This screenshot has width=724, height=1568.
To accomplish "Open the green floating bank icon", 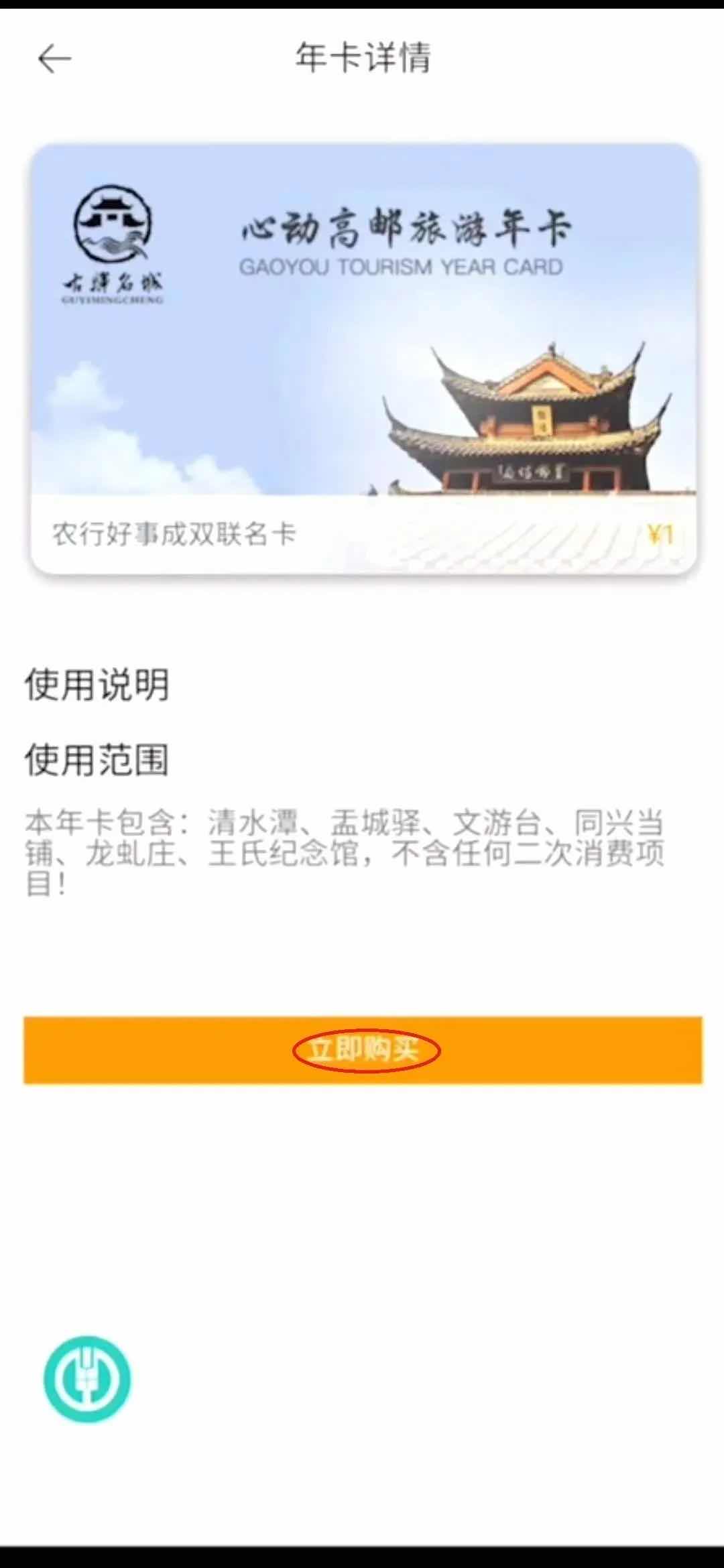I will [88, 1380].
